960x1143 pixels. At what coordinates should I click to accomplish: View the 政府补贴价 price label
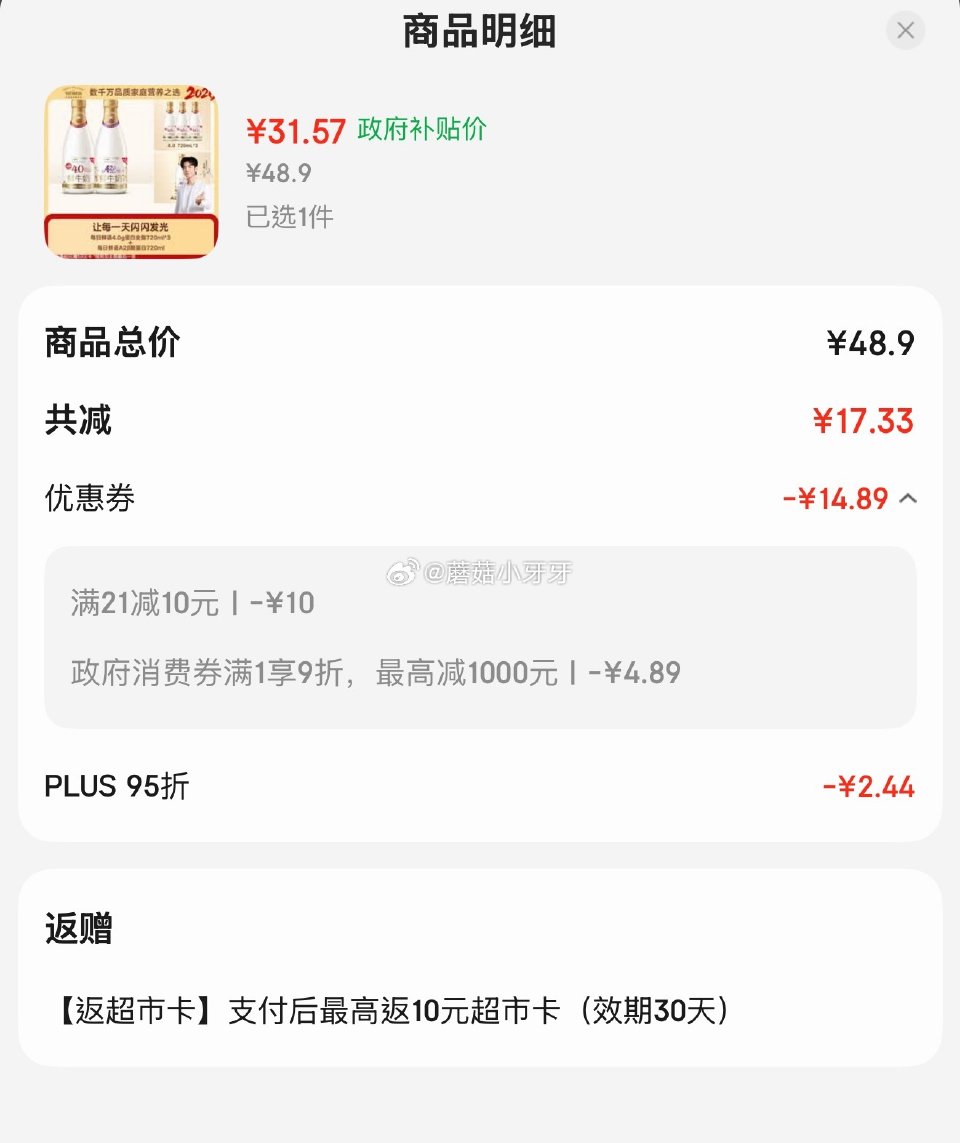pos(420,130)
